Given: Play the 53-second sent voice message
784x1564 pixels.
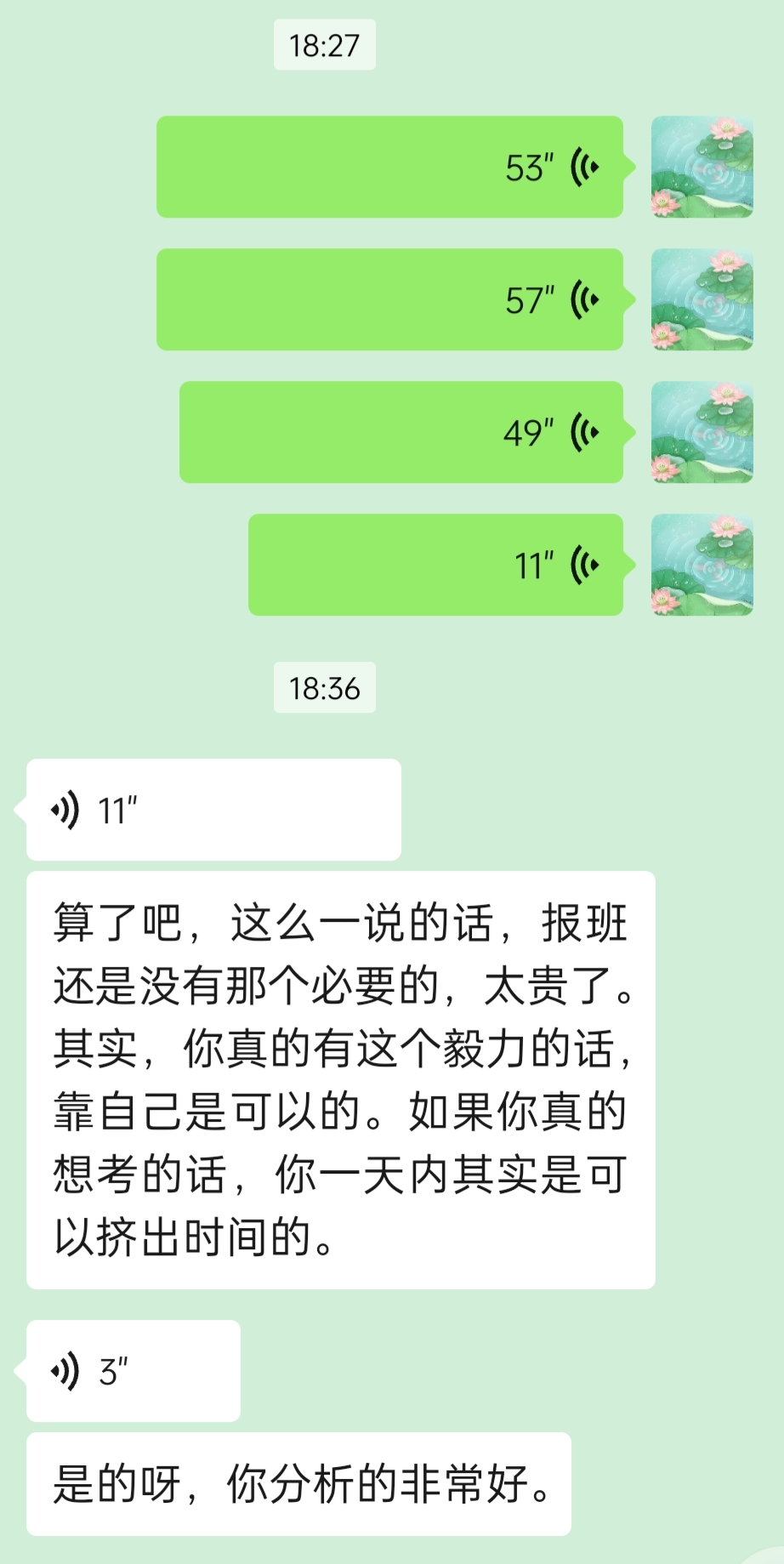Looking at the screenshot, I should pos(389,168).
